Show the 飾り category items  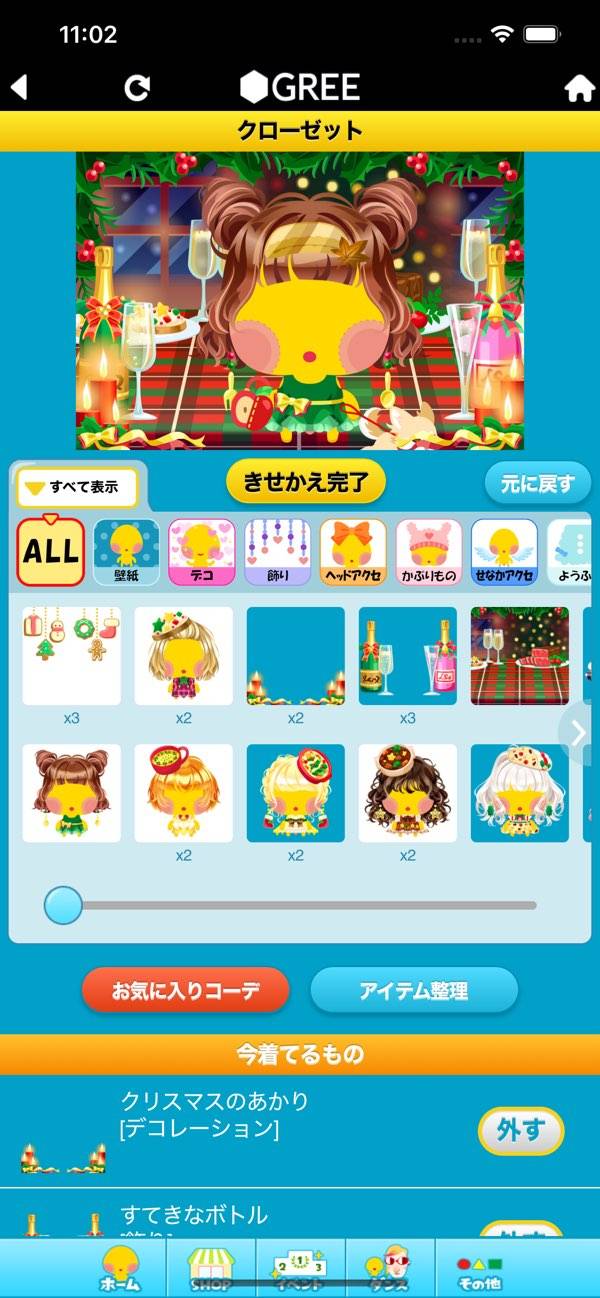(277, 551)
